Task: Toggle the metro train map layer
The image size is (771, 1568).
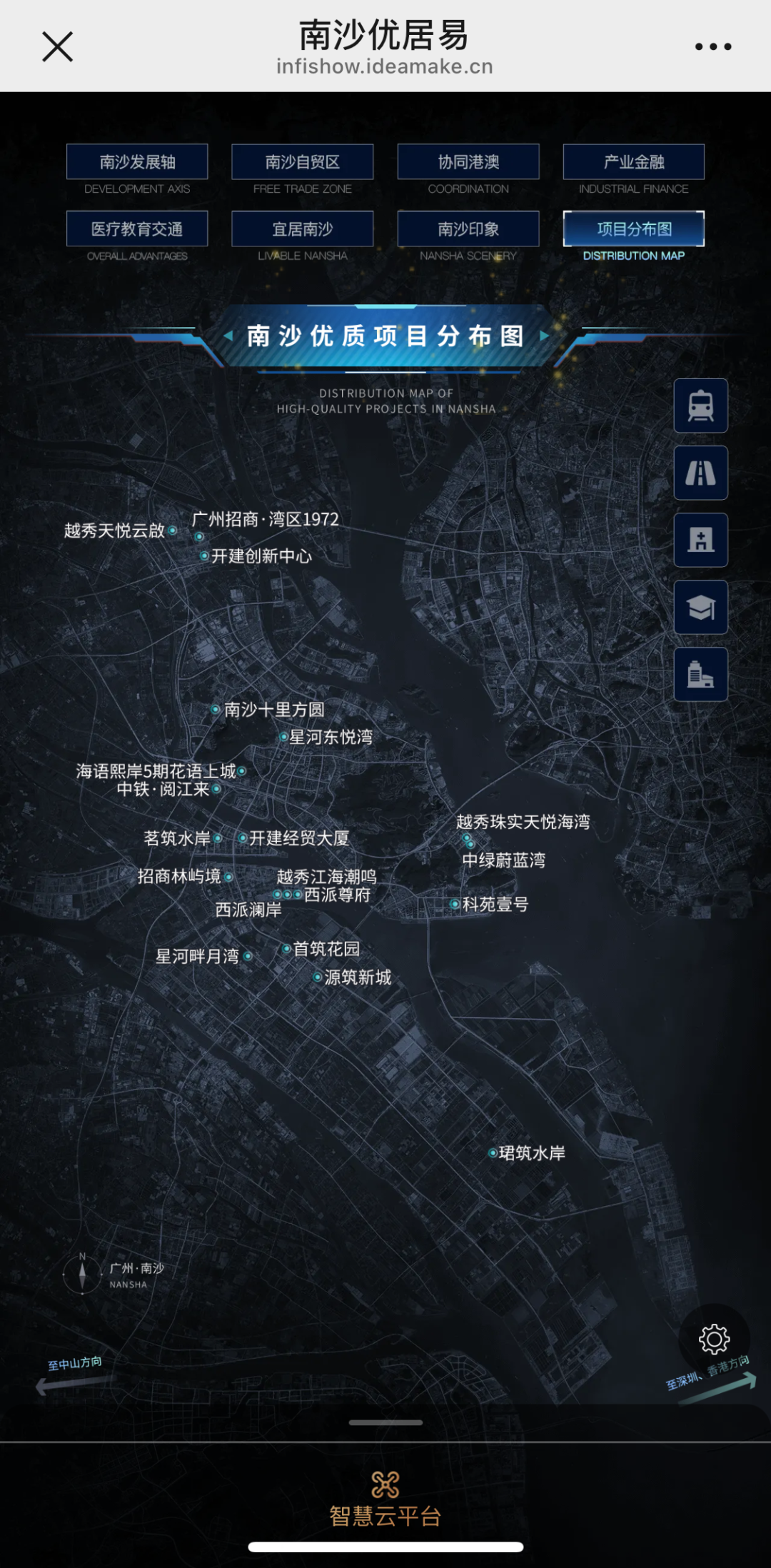Action: pos(700,406)
